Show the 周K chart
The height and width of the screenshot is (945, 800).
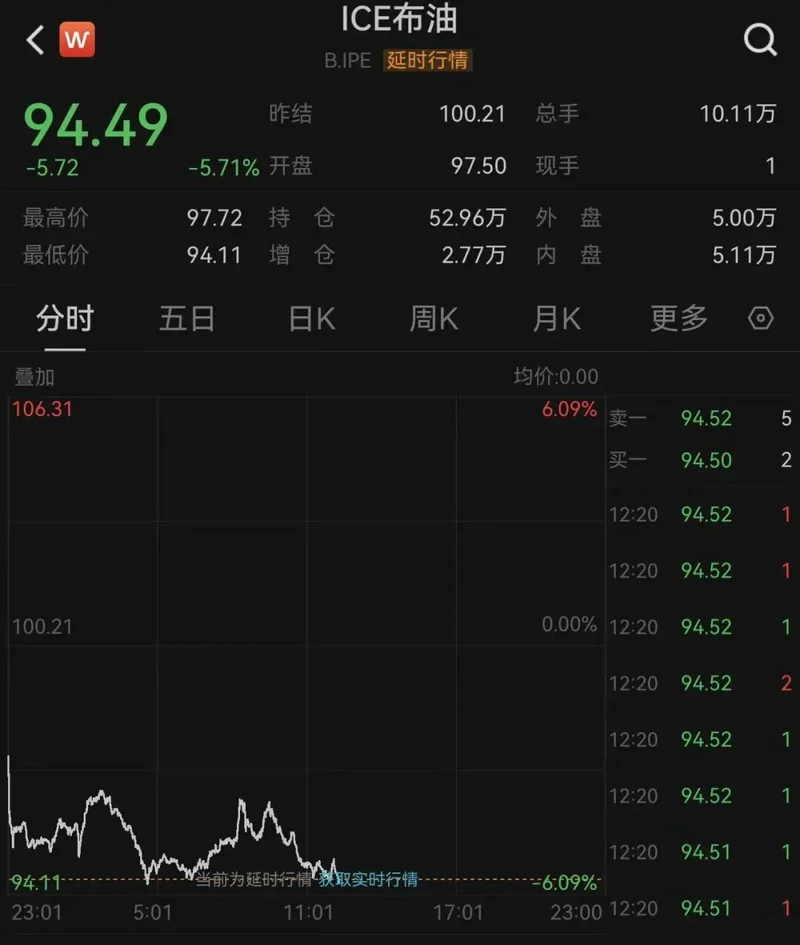434,318
